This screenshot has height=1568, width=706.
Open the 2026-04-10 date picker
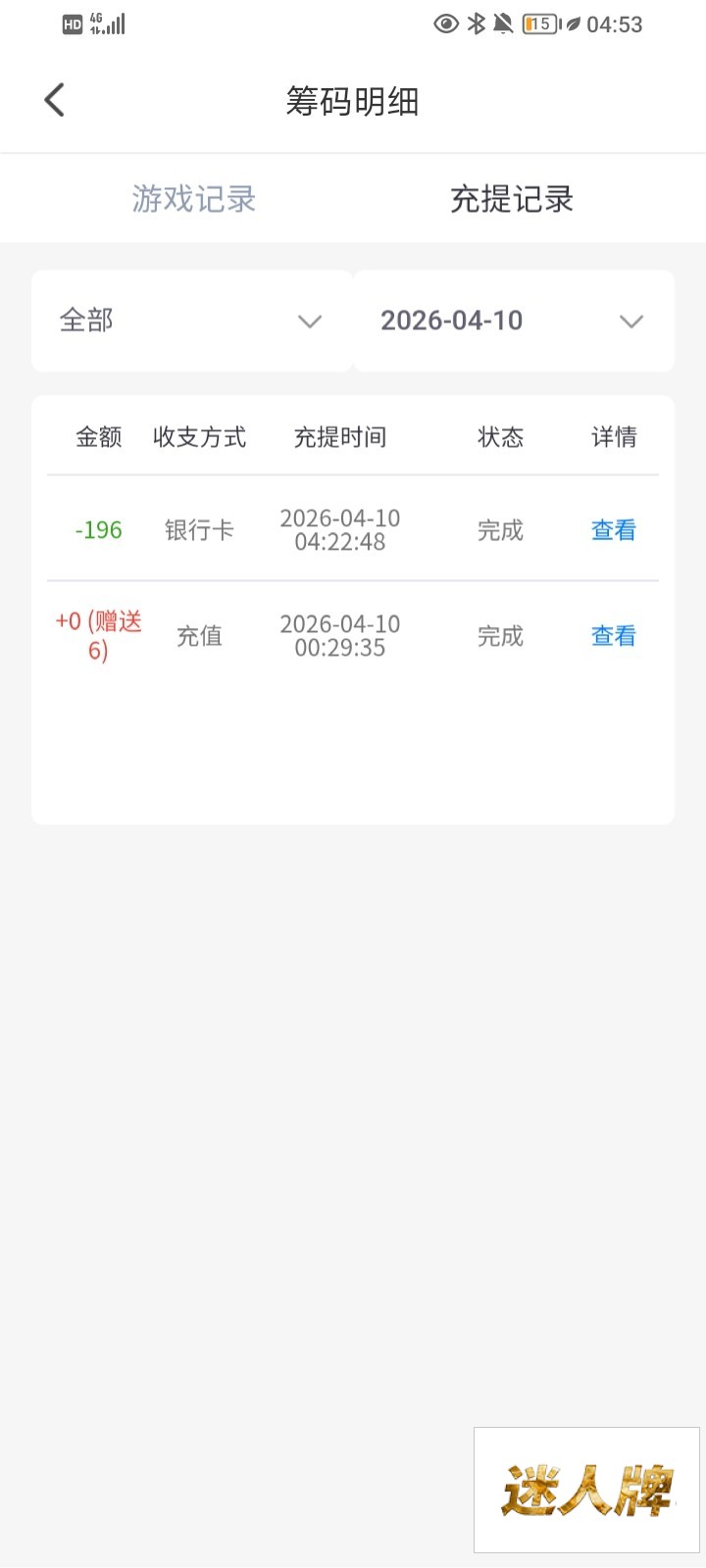pyautogui.click(x=512, y=321)
